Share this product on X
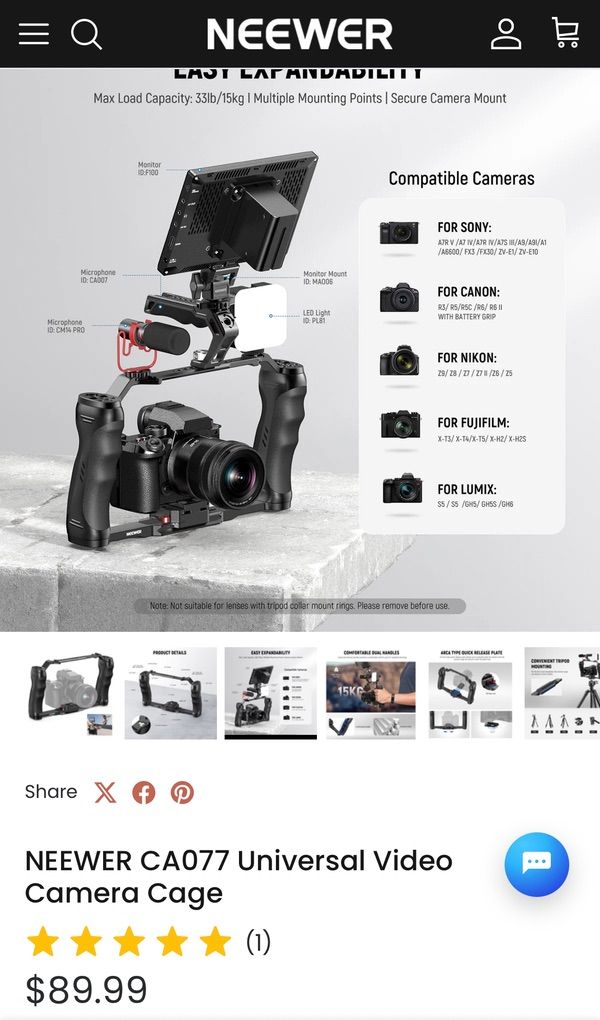The height and width of the screenshot is (1020, 600). [x=105, y=793]
